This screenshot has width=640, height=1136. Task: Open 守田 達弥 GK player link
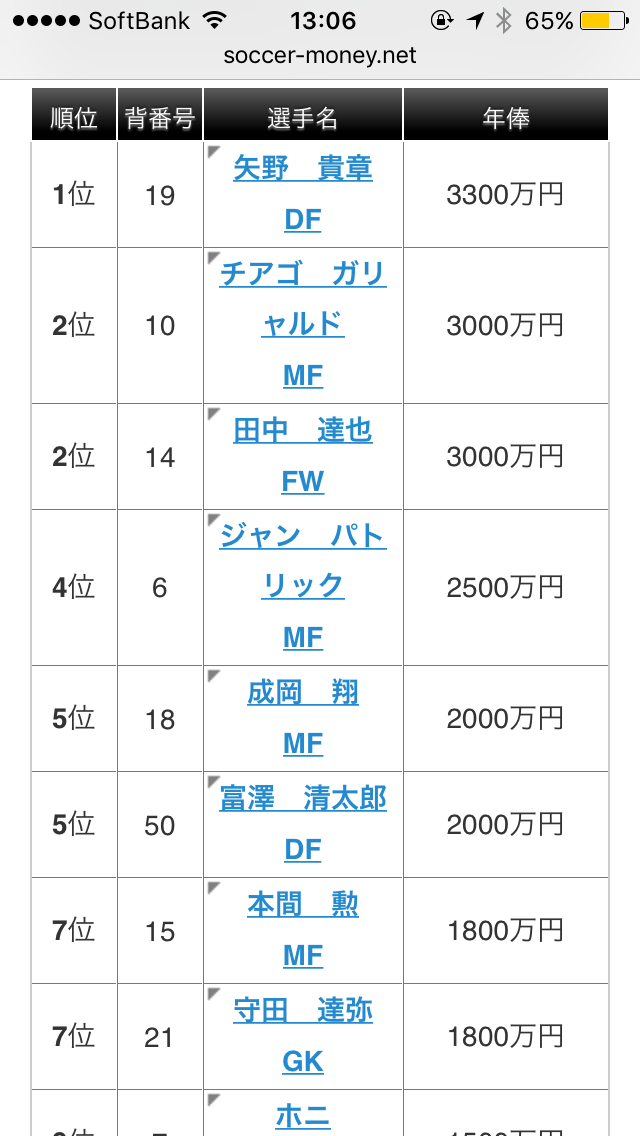[x=302, y=1036]
